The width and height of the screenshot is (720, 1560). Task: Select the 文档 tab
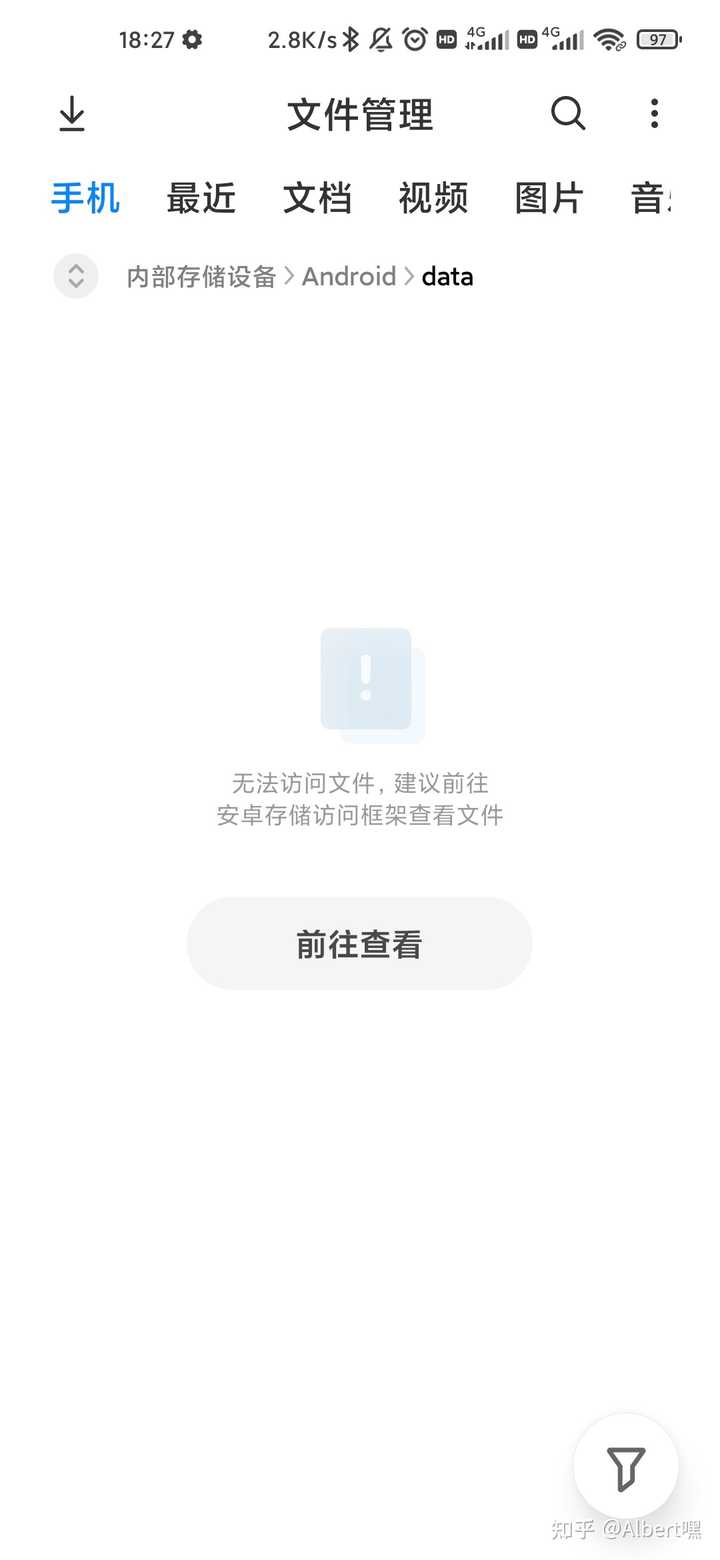tap(317, 198)
